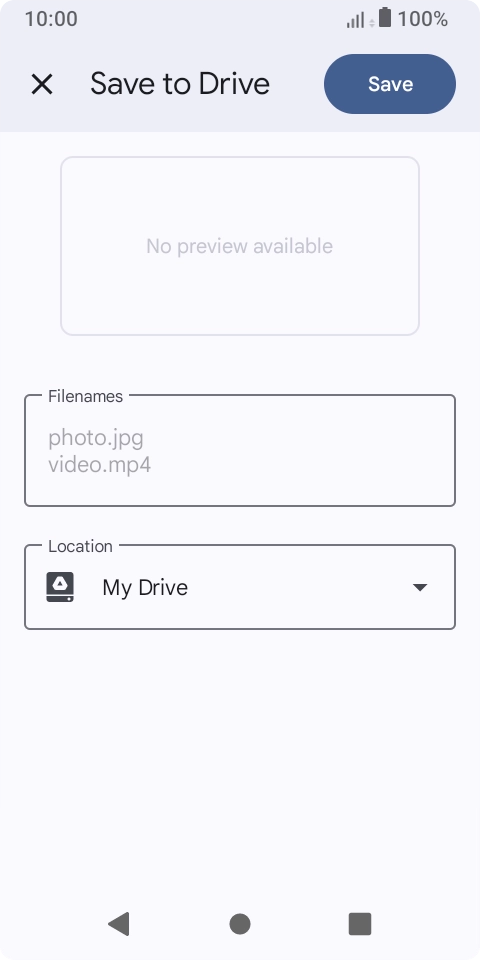Go back using system back button
Image resolution: width=480 pixels, height=960 pixels.
(x=119, y=924)
